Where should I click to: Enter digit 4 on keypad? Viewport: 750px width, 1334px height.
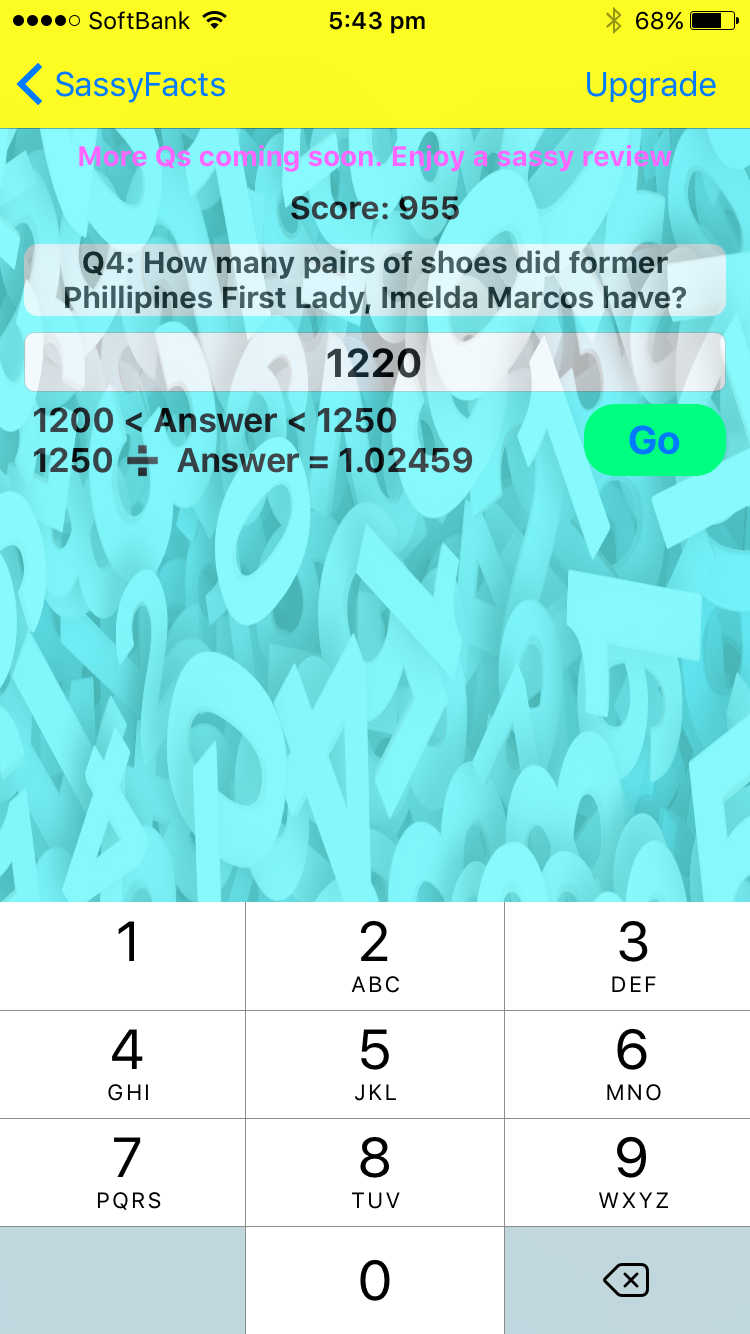[122, 1064]
